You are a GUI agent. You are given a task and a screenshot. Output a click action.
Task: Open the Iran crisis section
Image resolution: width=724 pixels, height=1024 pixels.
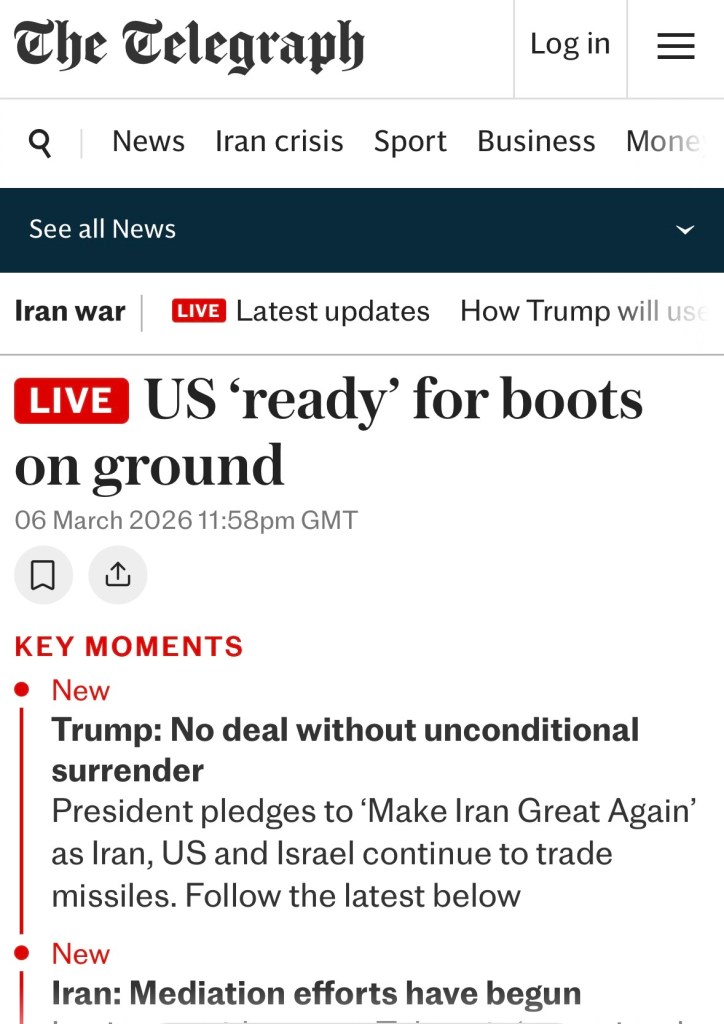pyautogui.click(x=279, y=142)
